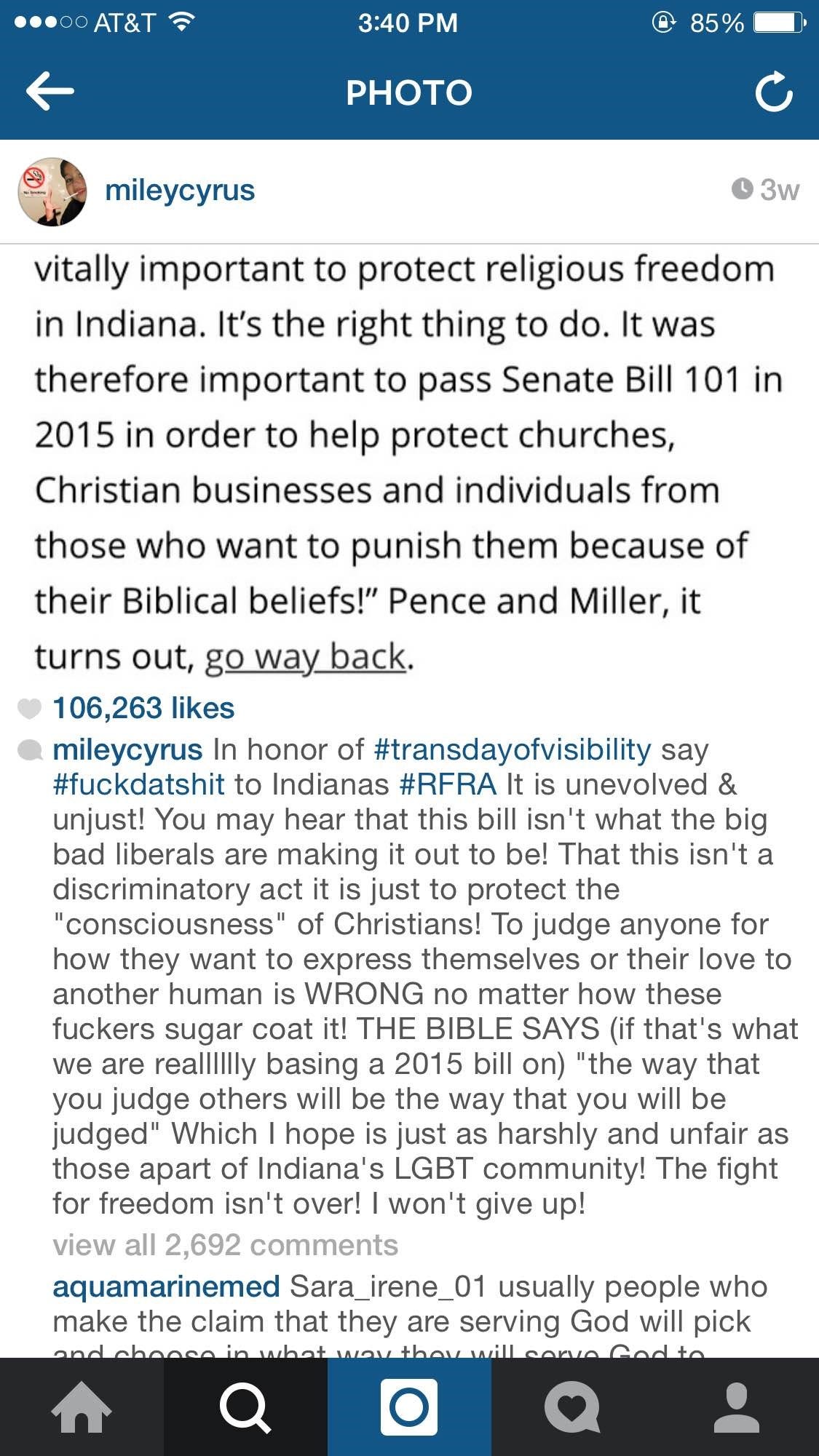Open hashtag #transdayofvisibility

(513, 749)
